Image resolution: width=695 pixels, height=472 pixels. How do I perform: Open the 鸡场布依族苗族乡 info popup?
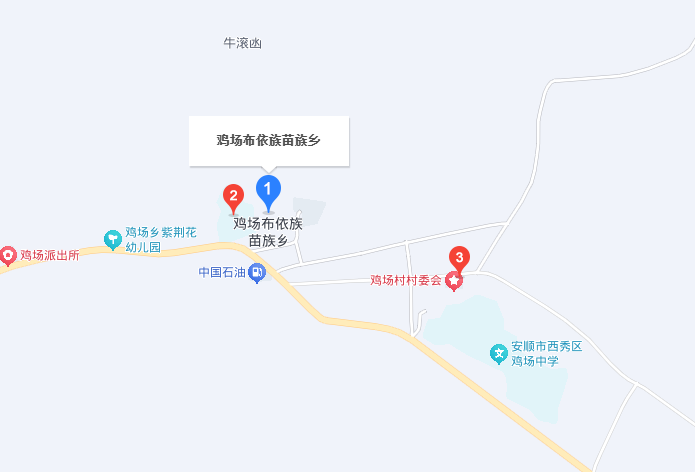(x=269, y=141)
